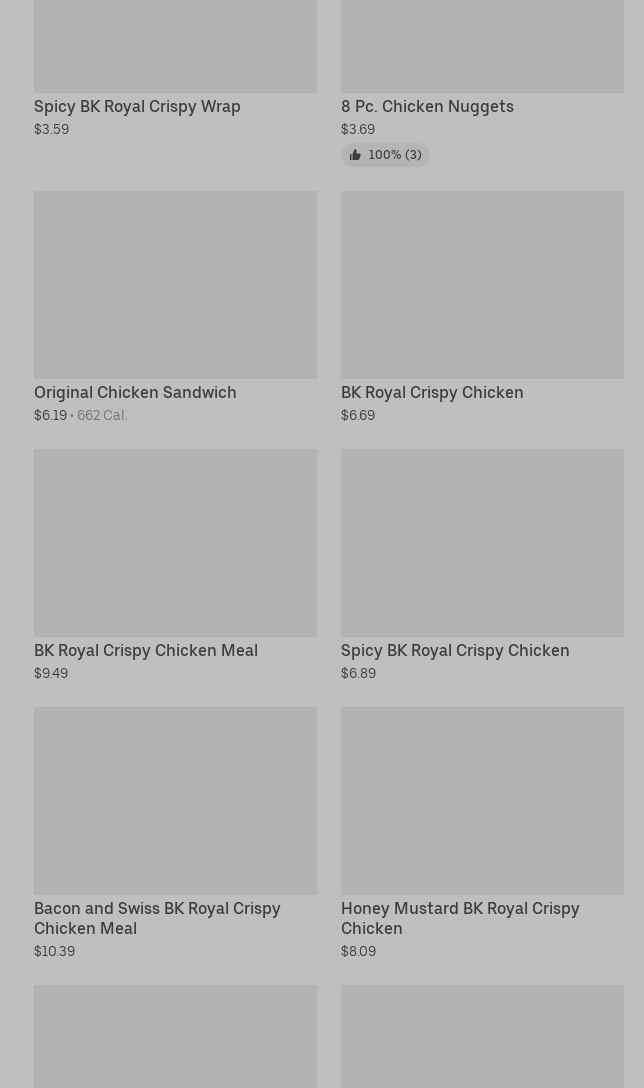The height and width of the screenshot is (1088, 644).
Task: Choose the BK Royal Crispy Chicken Meal
Action: 176,566
